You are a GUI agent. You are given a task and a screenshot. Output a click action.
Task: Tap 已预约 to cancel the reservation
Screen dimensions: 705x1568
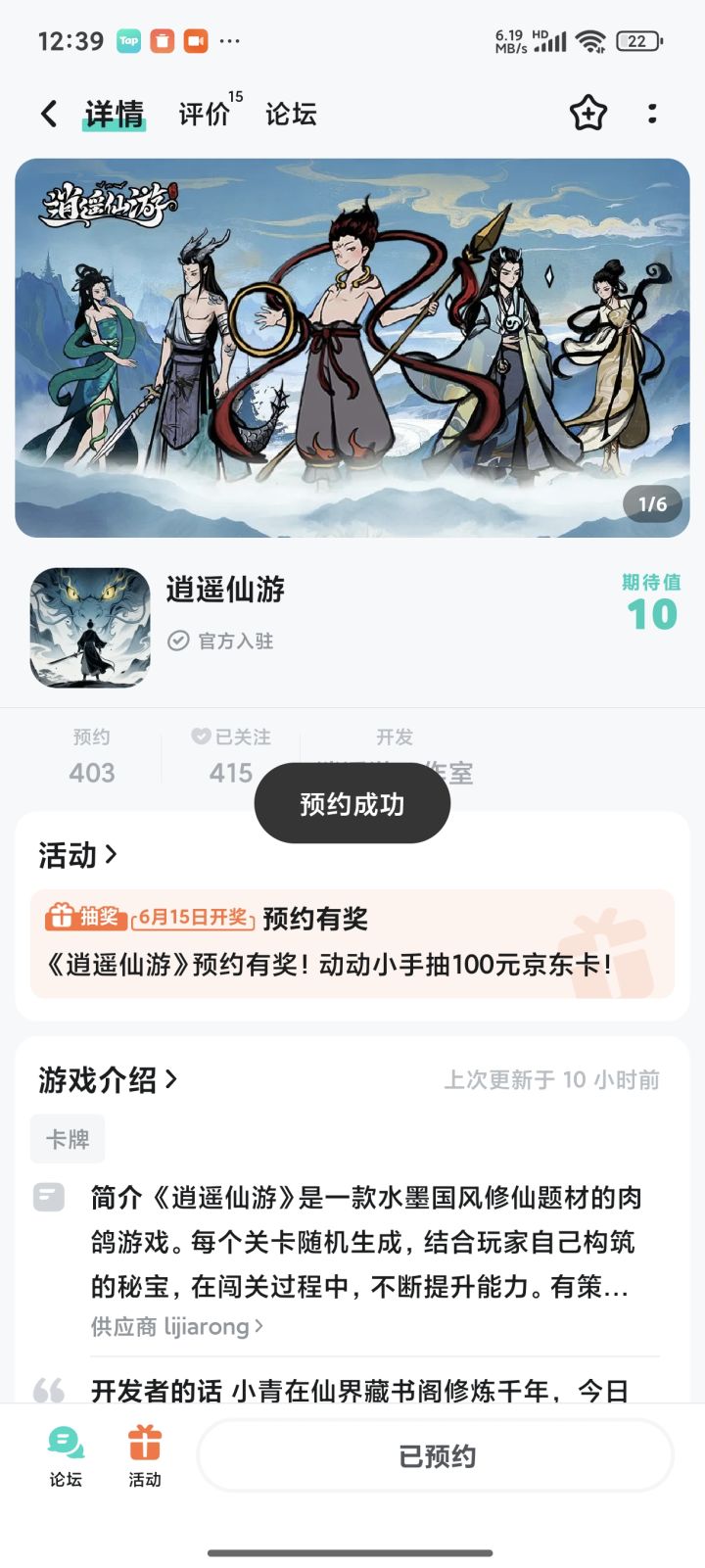(434, 1456)
